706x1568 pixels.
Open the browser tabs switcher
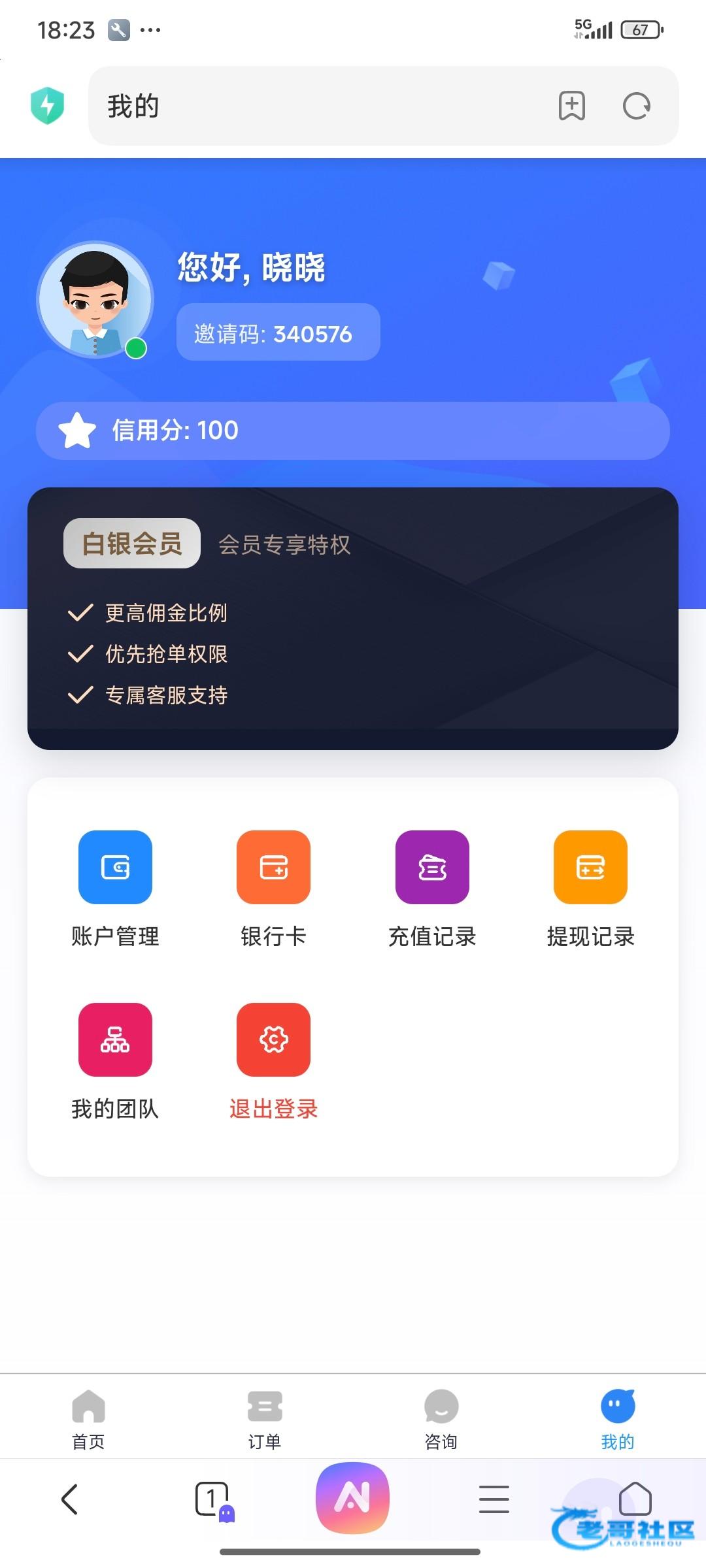coord(212,1499)
